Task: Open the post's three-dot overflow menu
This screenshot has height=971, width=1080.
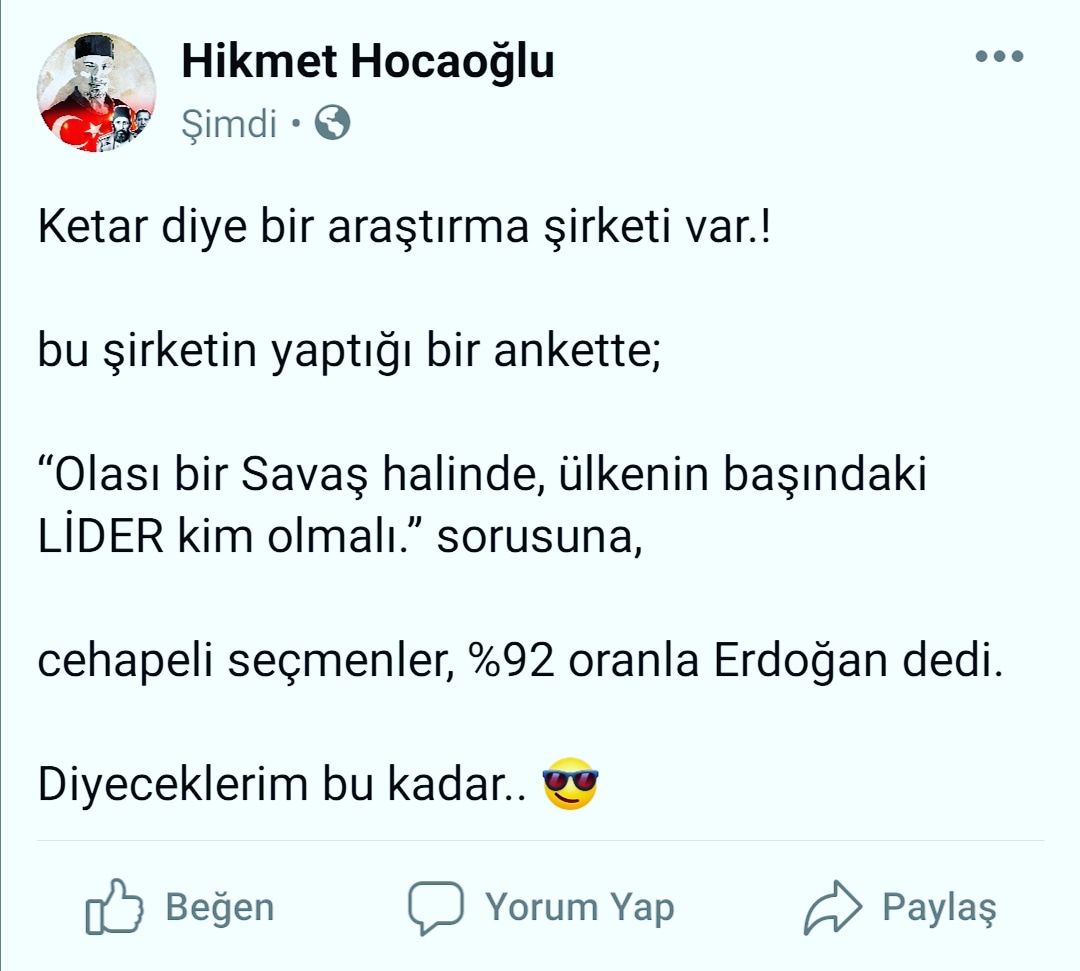Action: [x=999, y=57]
